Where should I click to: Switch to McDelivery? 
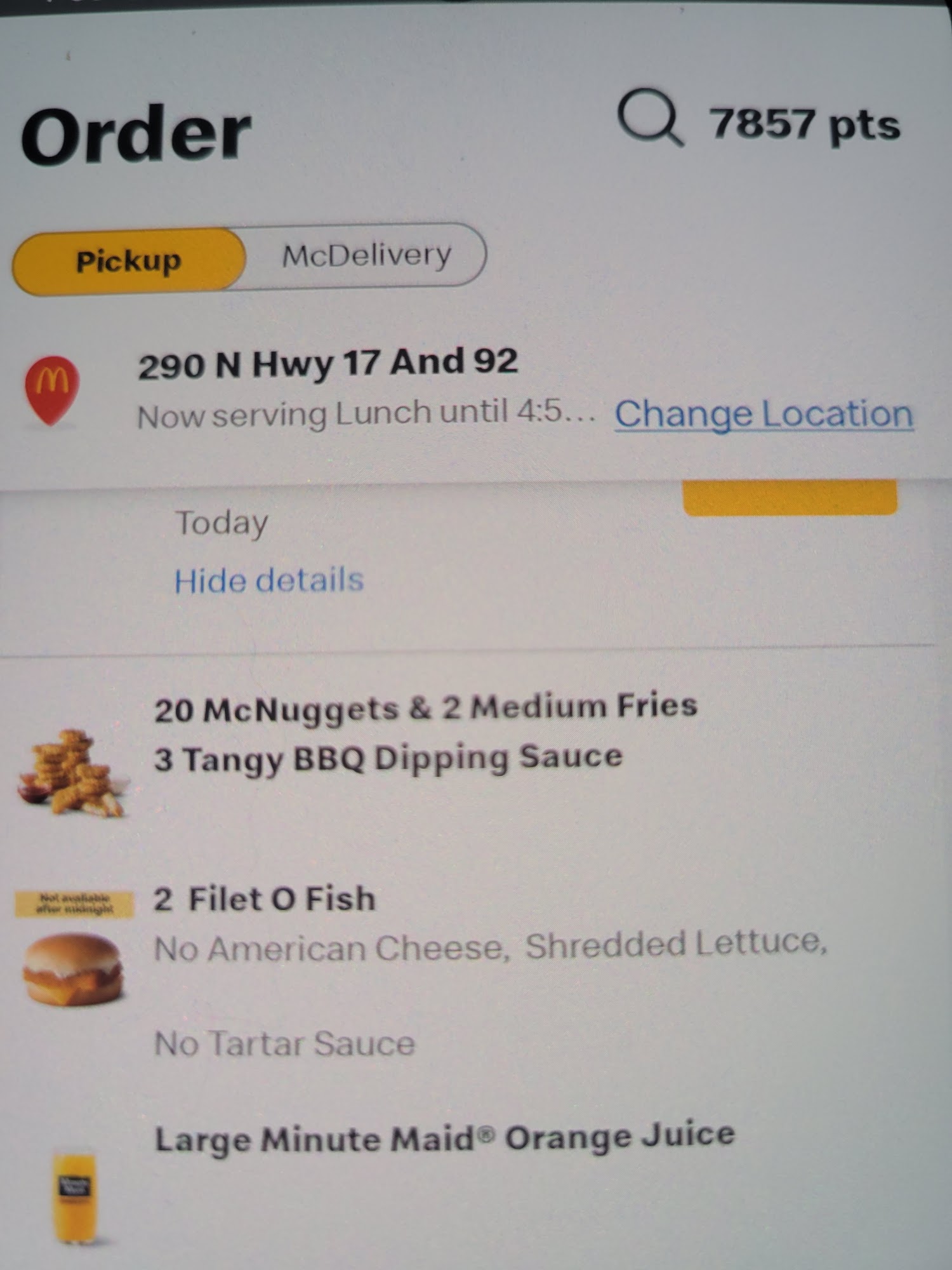tap(366, 256)
